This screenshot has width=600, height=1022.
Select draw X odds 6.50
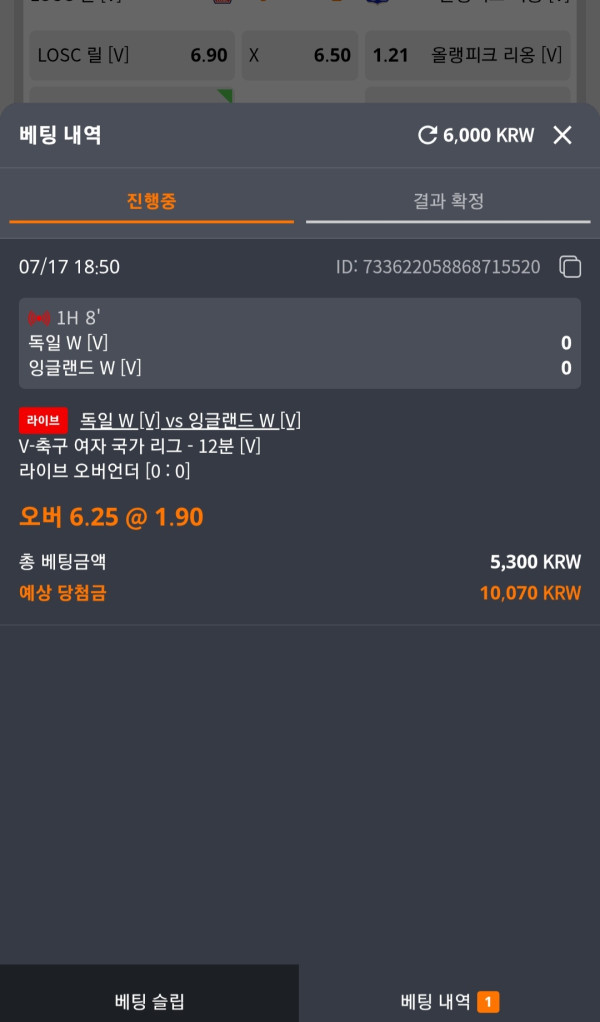(x=299, y=55)
